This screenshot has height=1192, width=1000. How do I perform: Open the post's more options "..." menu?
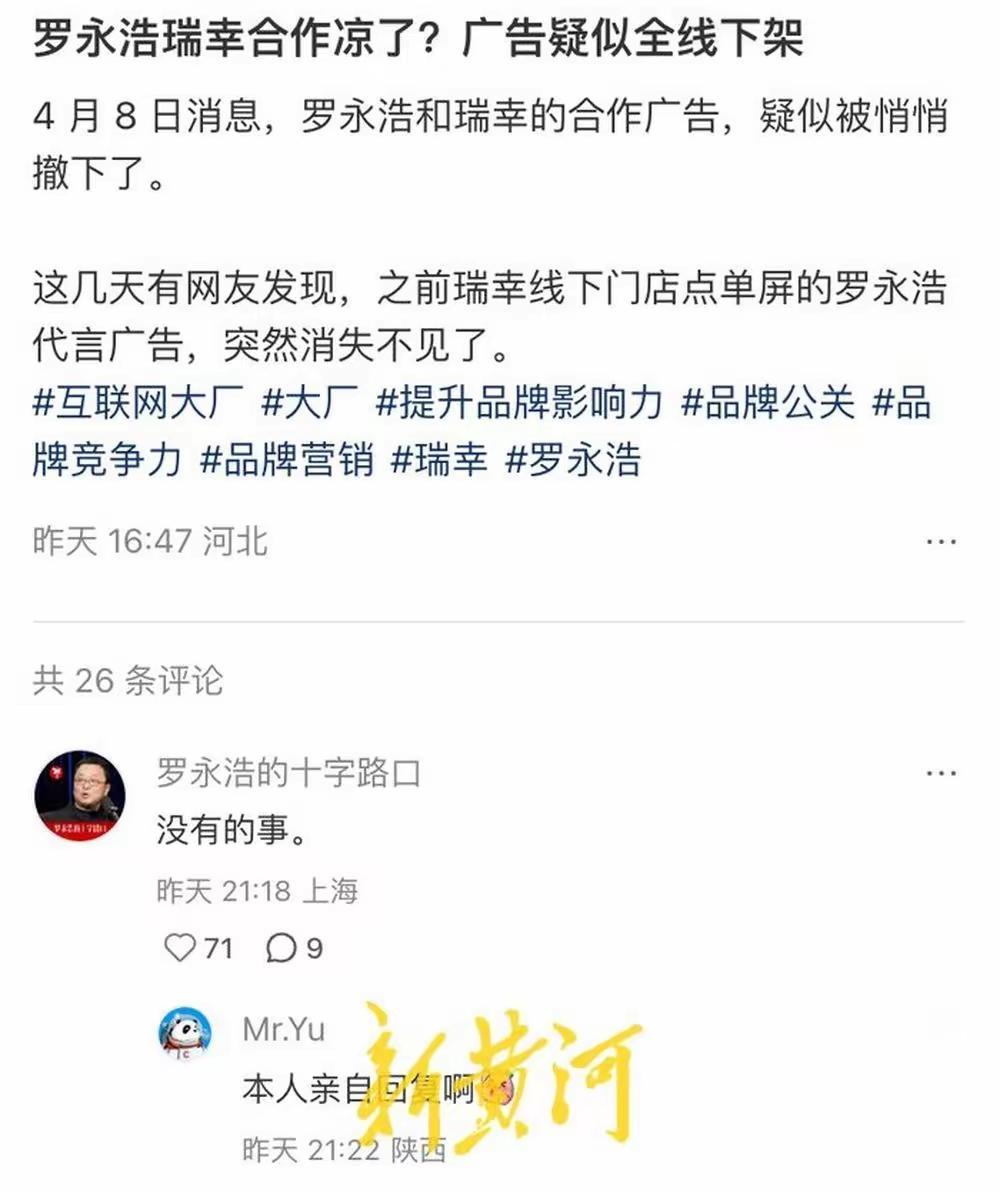coord(939,541)
